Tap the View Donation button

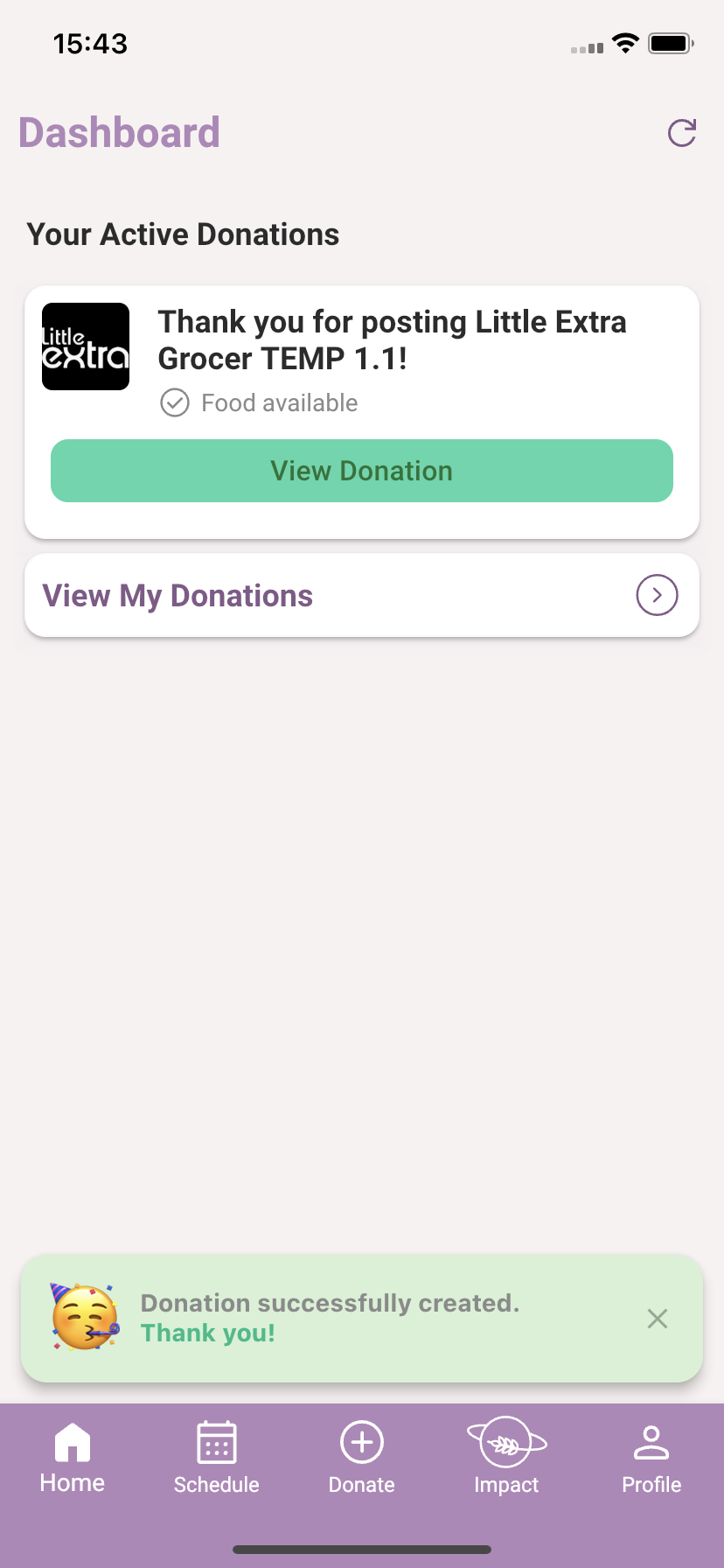[x=362, y=471]
